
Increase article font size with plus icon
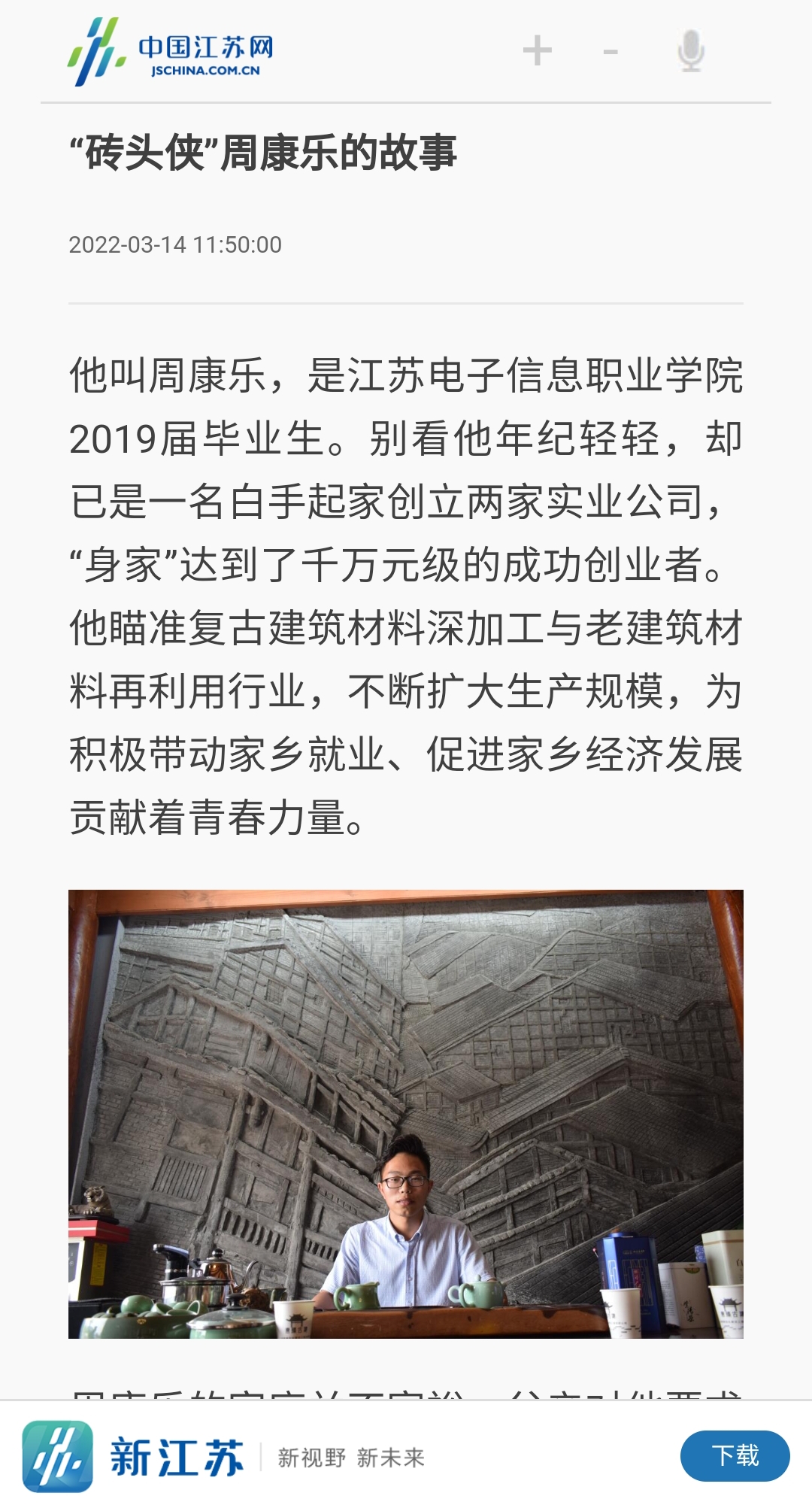point(537,51)
